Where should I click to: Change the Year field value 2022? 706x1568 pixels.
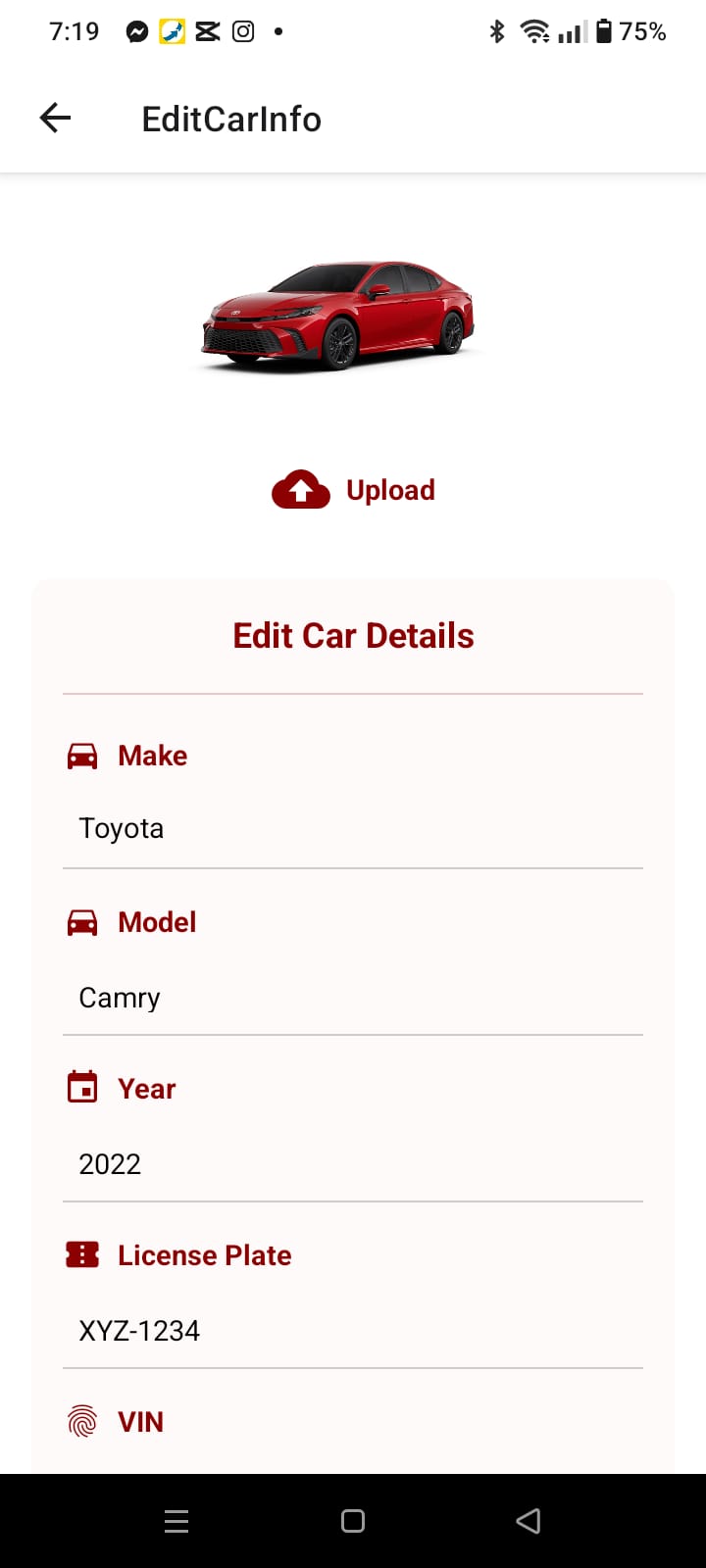pos(351,1164)
